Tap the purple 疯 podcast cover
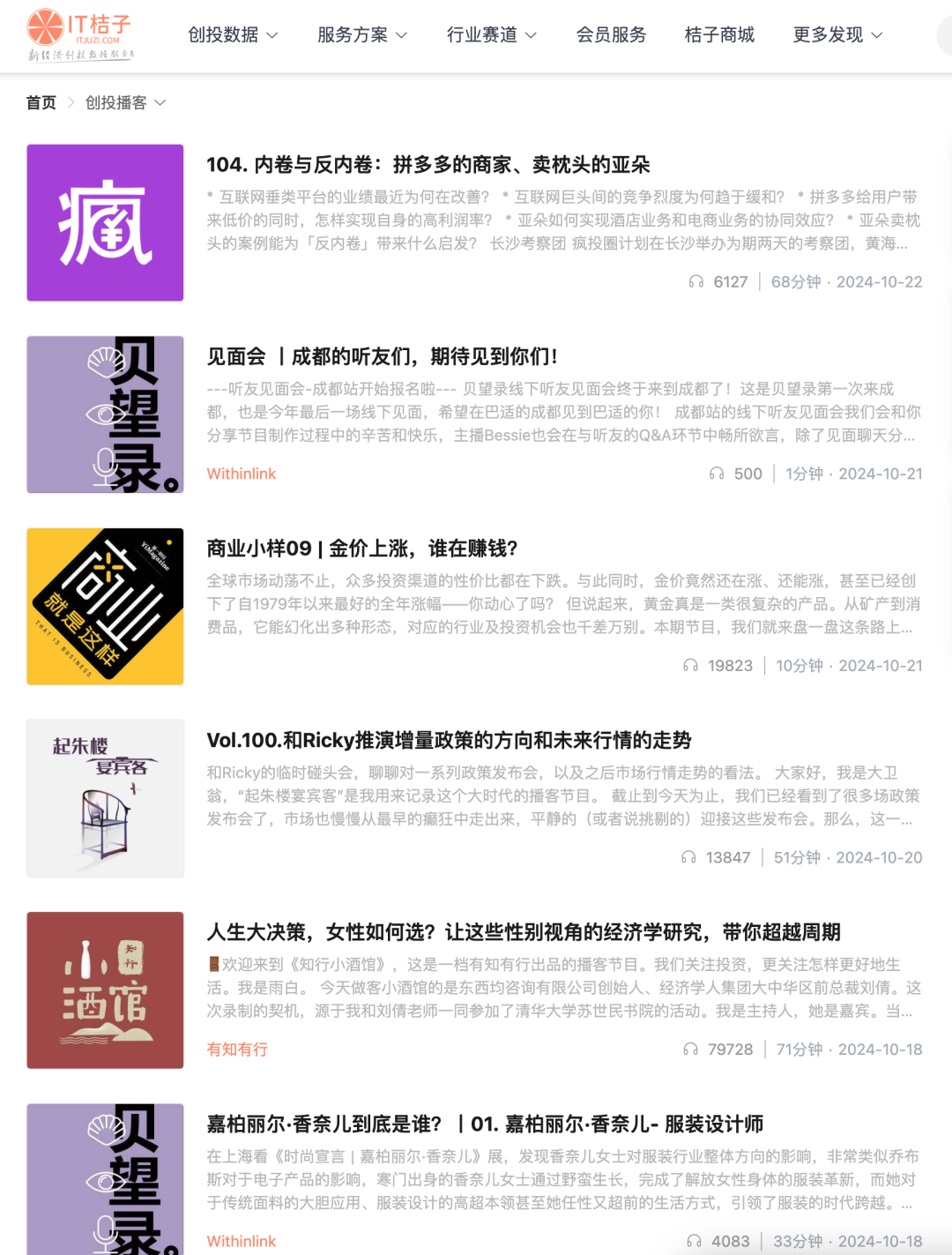The image size is (952, 1255). click(105, 223)
